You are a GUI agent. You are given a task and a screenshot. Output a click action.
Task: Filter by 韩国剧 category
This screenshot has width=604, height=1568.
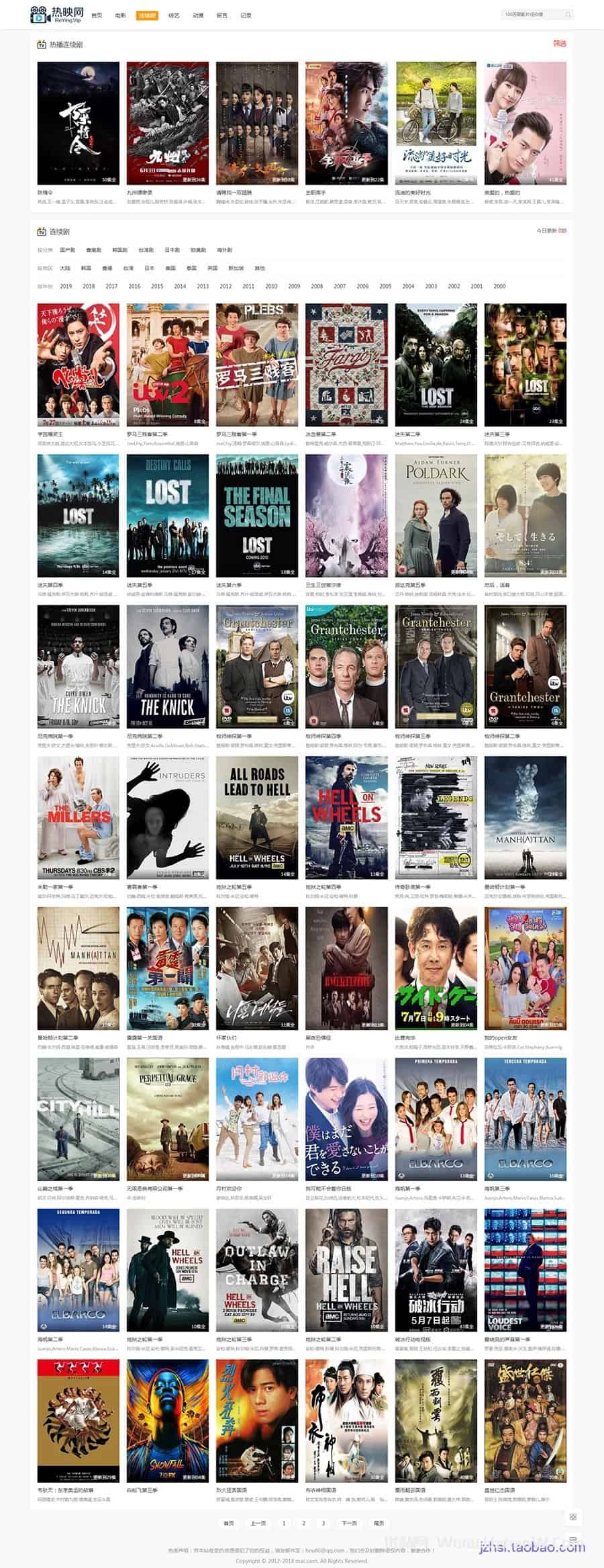[119, 250]
